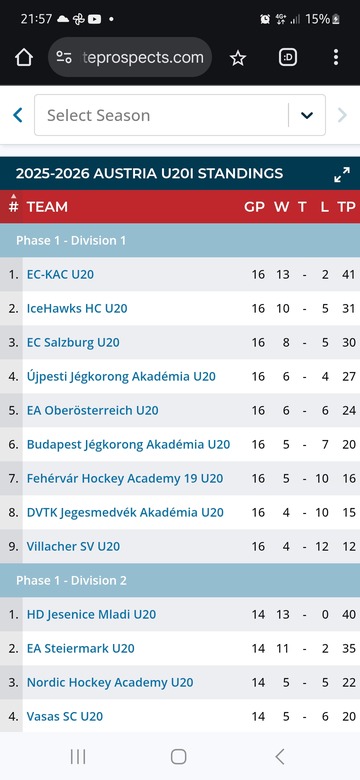Select Budapest Jégkorong Akadémia U20
This screenshot has width=360, height=780.
point(128,444)
